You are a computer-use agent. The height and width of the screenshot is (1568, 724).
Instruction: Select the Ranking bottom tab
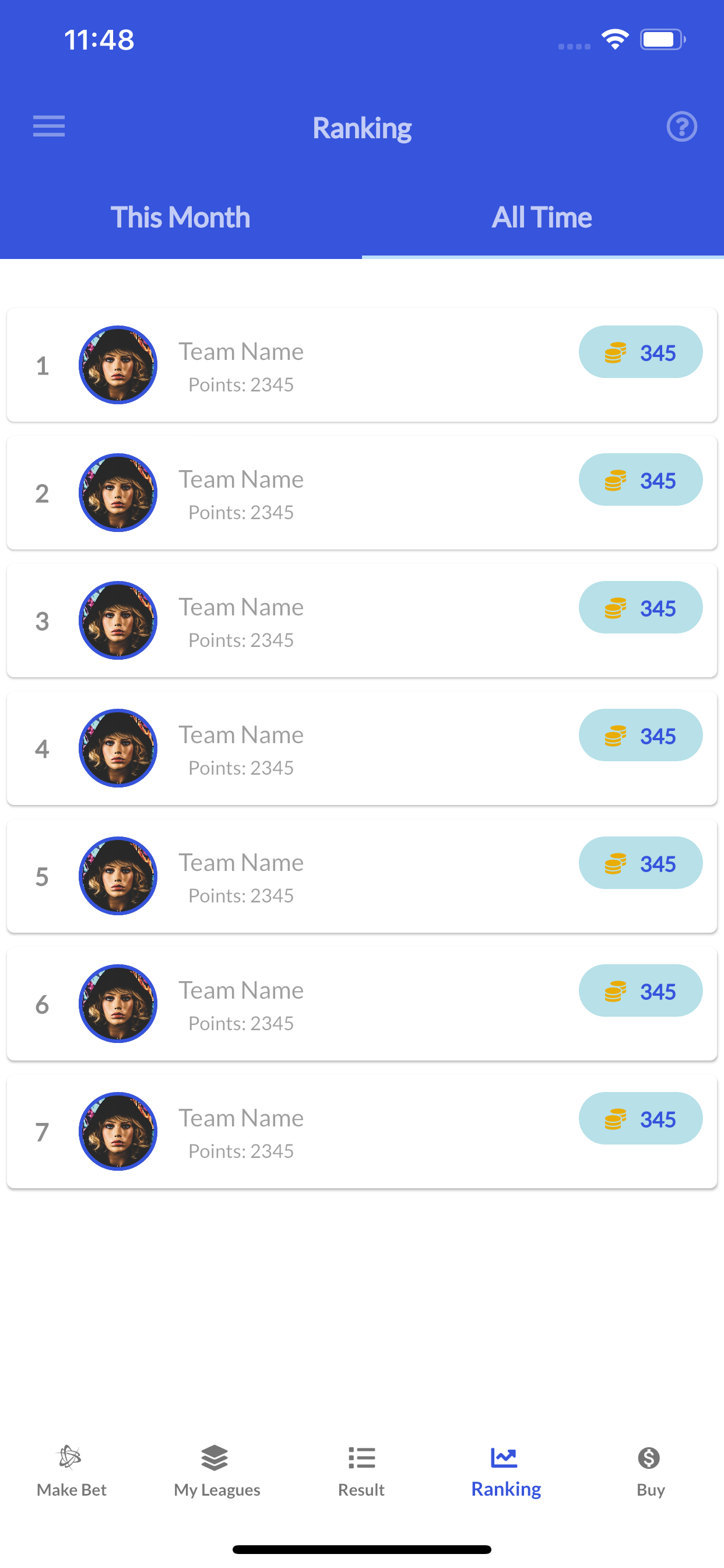pyautogui.click(x=505, y=1471)
